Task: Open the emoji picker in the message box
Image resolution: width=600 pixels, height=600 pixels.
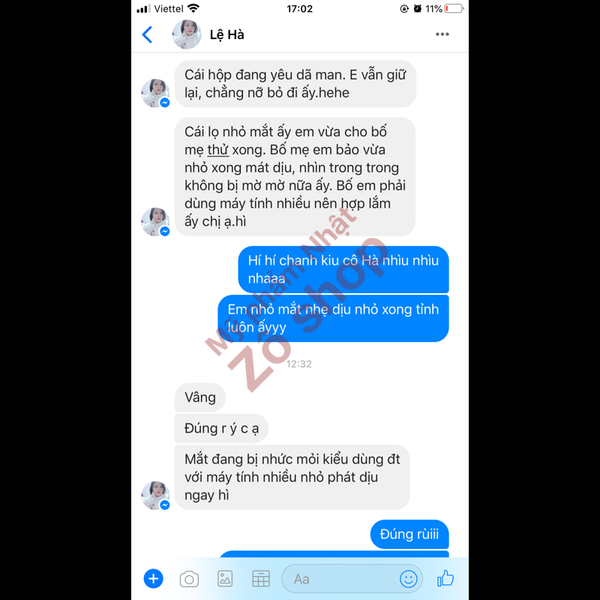Action: (408, 578)
